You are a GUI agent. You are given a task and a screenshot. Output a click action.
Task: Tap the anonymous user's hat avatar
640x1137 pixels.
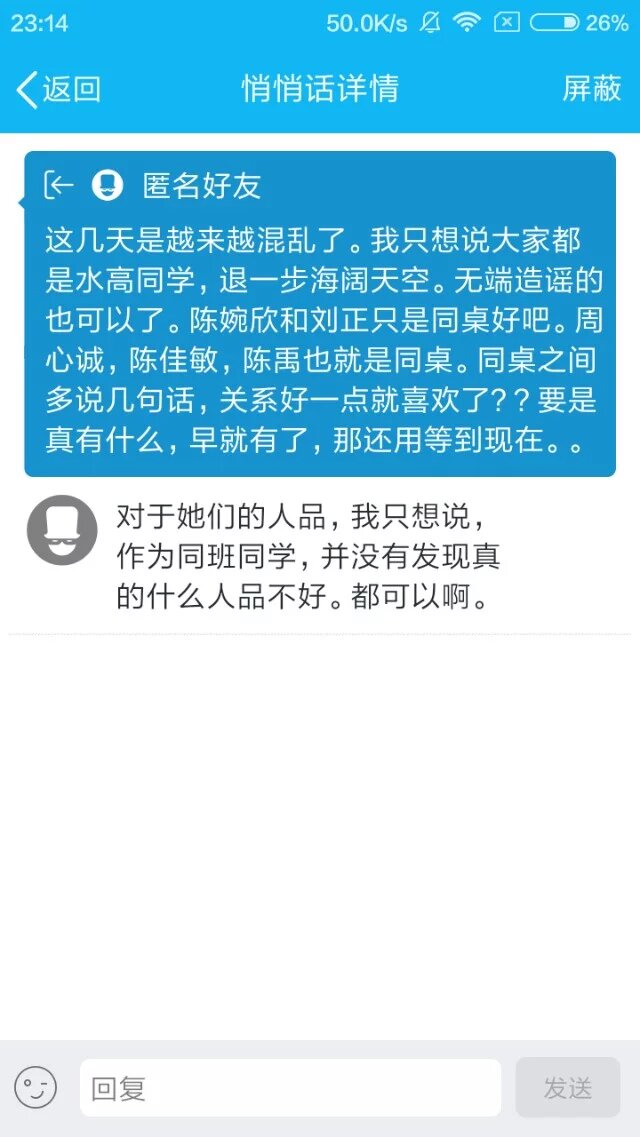point(61,530)
